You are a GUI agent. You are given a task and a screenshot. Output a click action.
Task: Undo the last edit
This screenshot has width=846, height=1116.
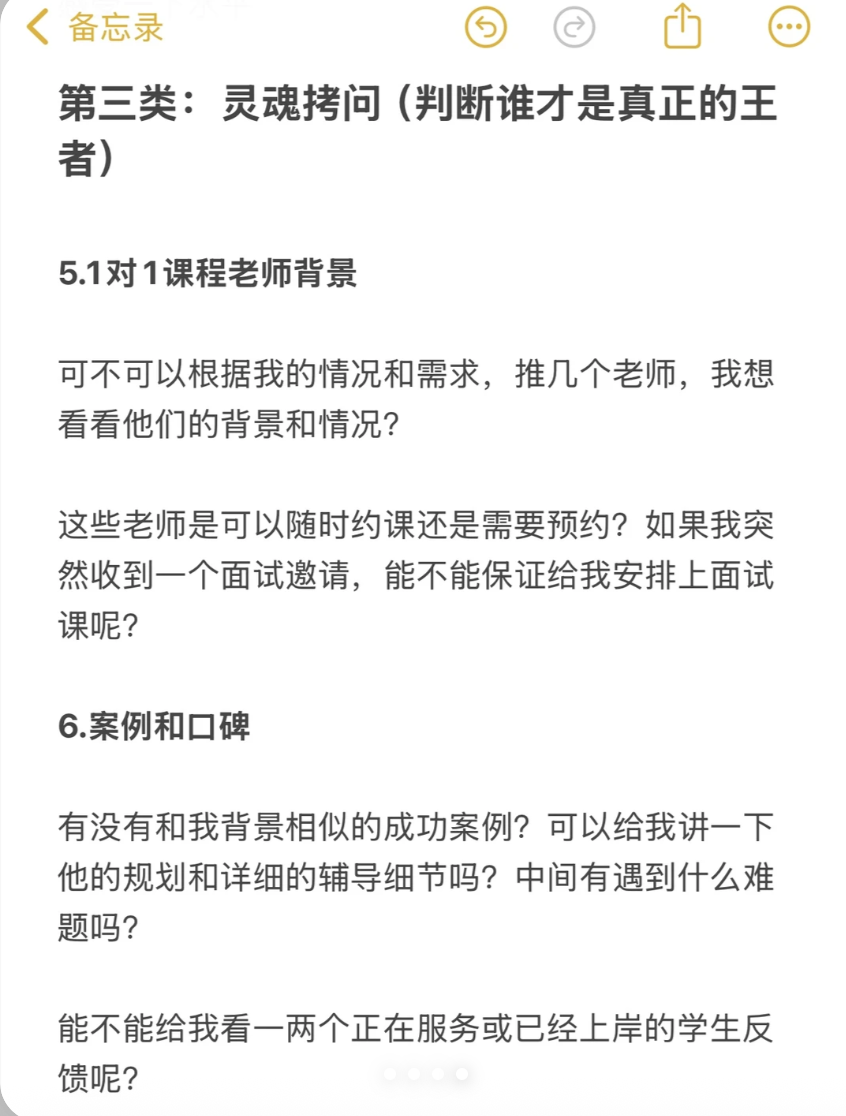[x=486, y=27]
